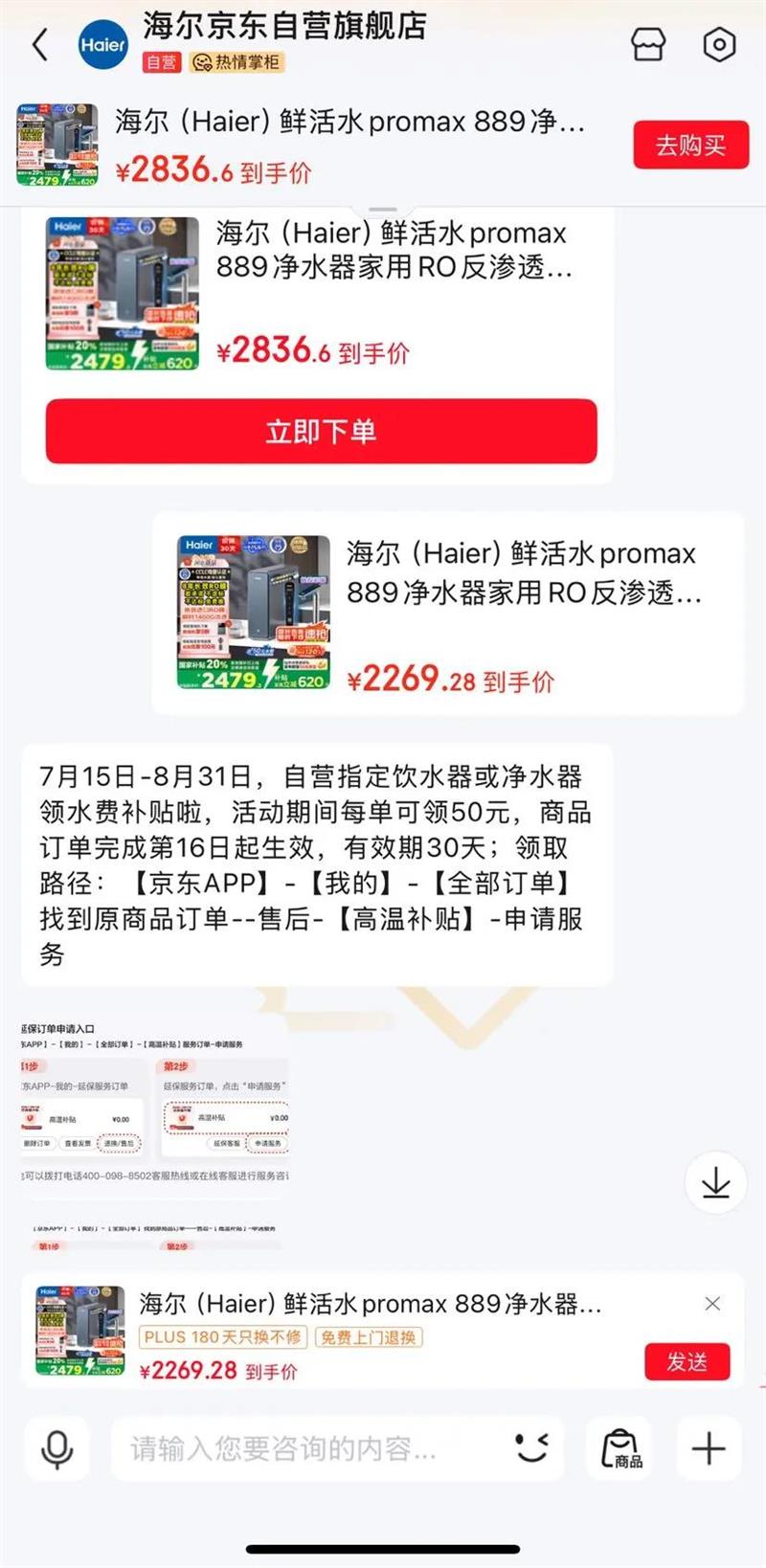
Task: Tap the red 去购买 button
Action: point(690,145)
